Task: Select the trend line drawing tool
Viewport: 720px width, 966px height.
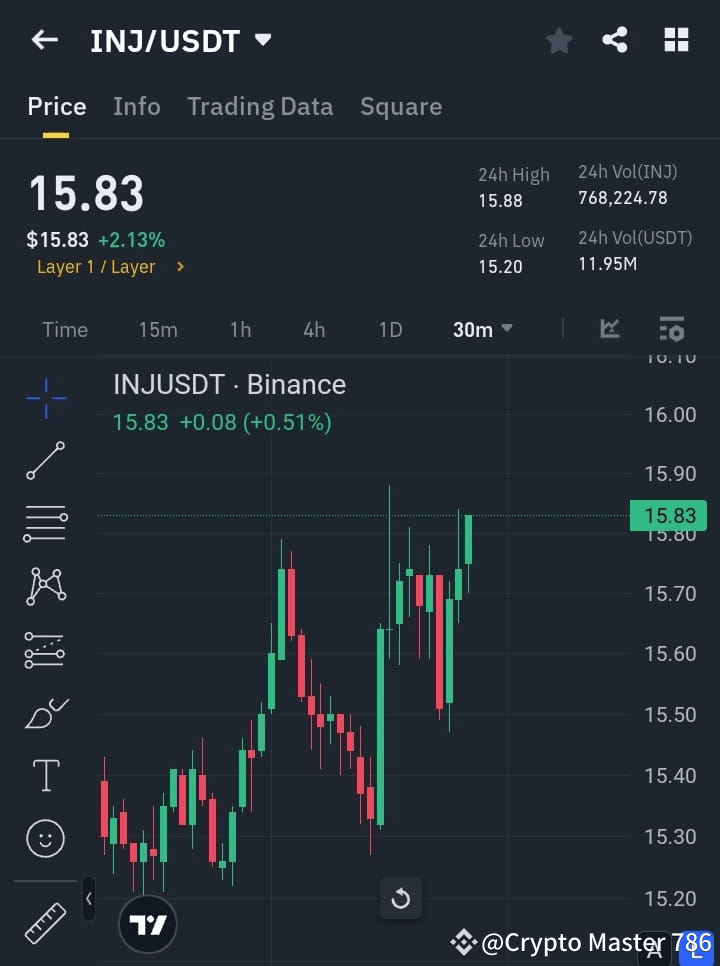Action: (x=45, y=461)
